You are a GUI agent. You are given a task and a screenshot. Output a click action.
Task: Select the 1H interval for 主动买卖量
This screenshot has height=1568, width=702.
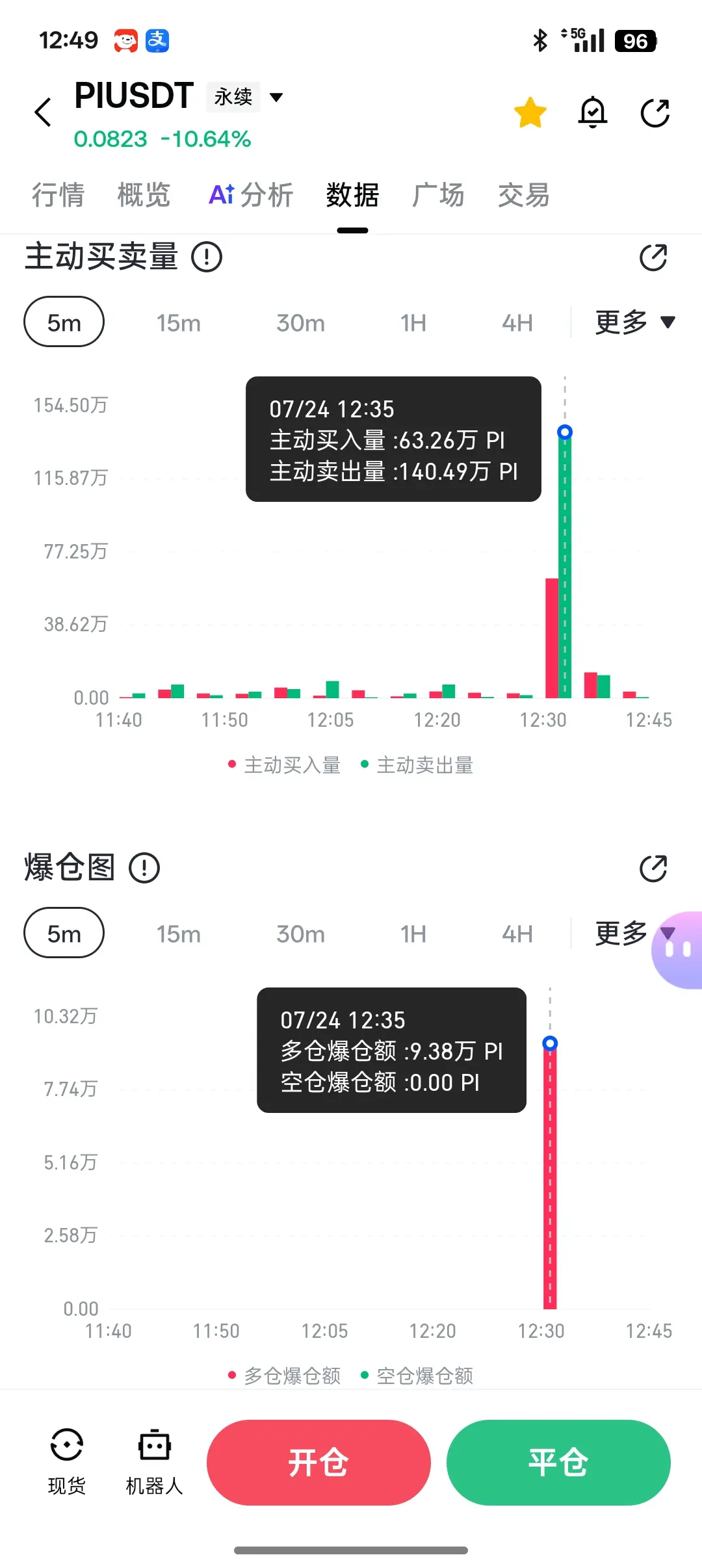point(413,322)
